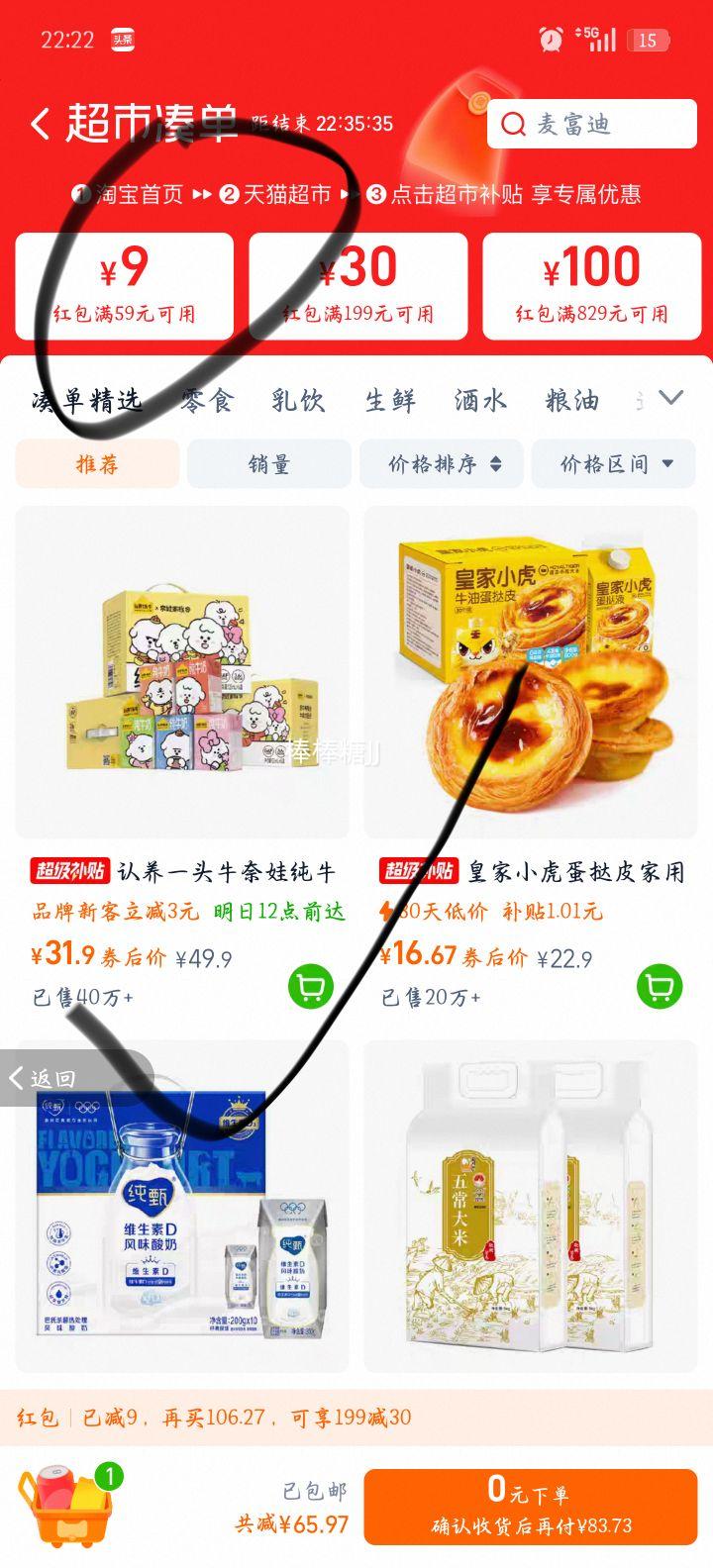Image resolution: width=713 pixels, height=1568 pixels.
Task: Select the ¥9 red packet coupon
Action: 124,285
